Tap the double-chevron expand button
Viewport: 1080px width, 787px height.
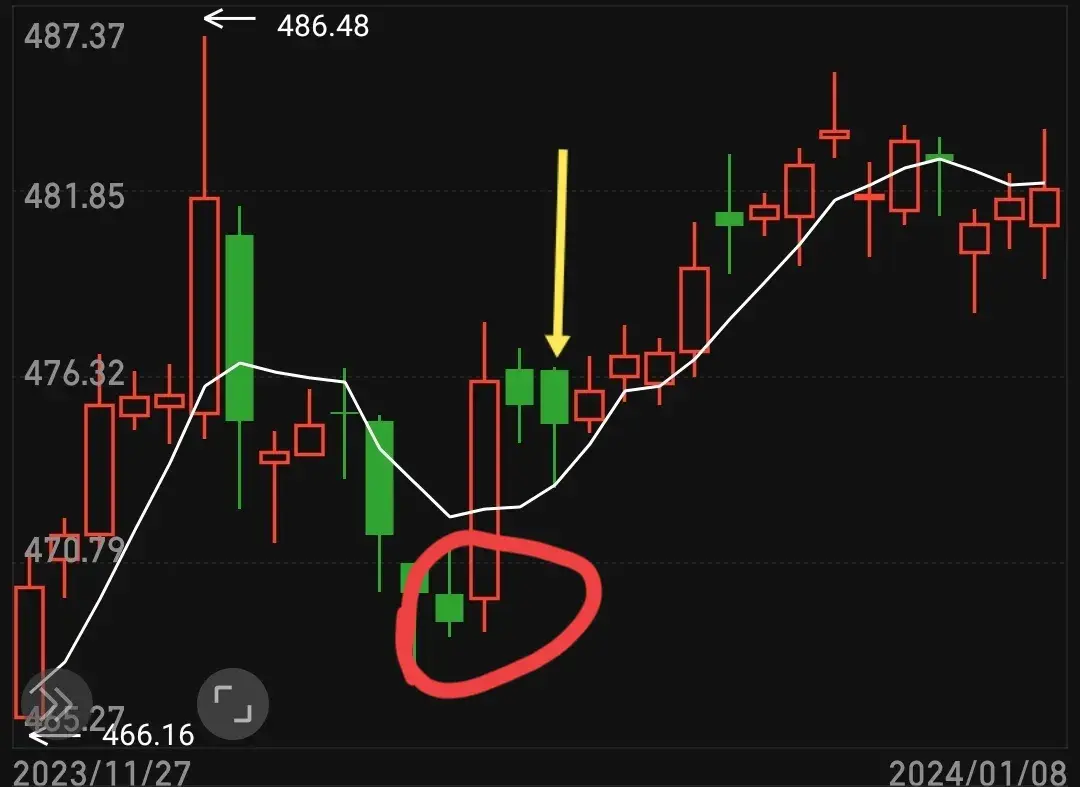57,701
